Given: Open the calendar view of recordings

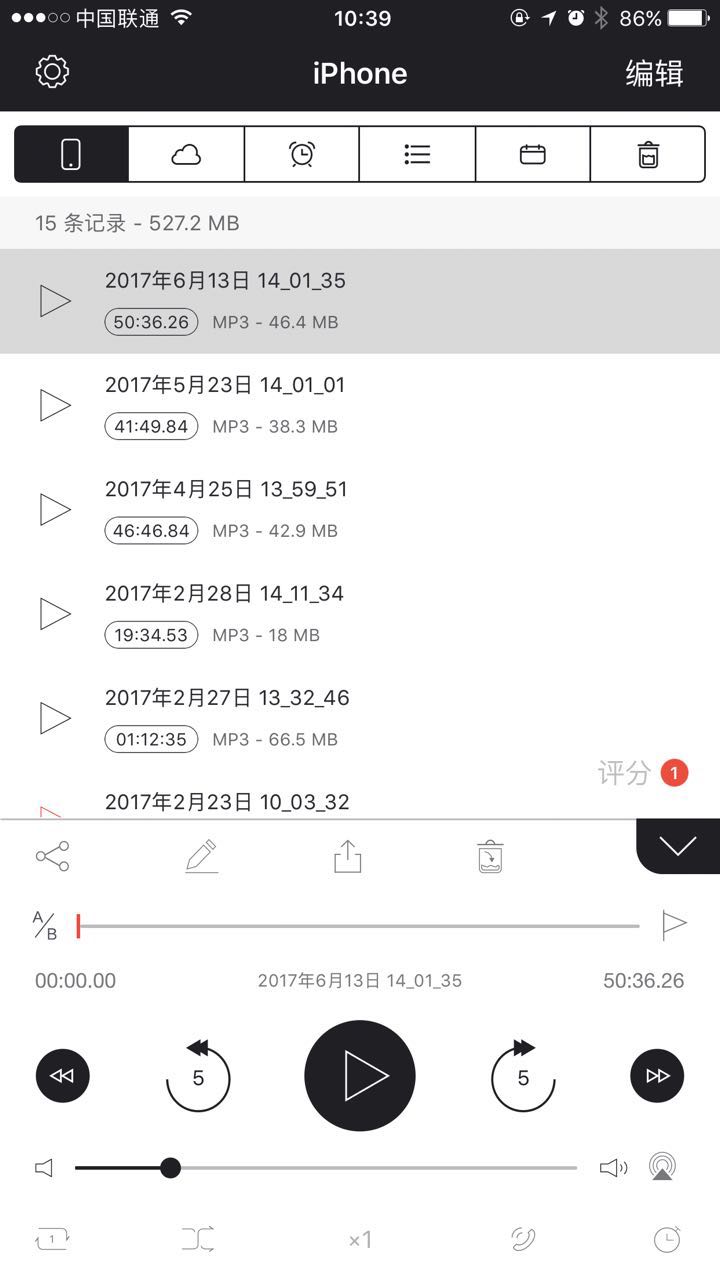Looking at the screenshot, I should (x=533, y=154).
